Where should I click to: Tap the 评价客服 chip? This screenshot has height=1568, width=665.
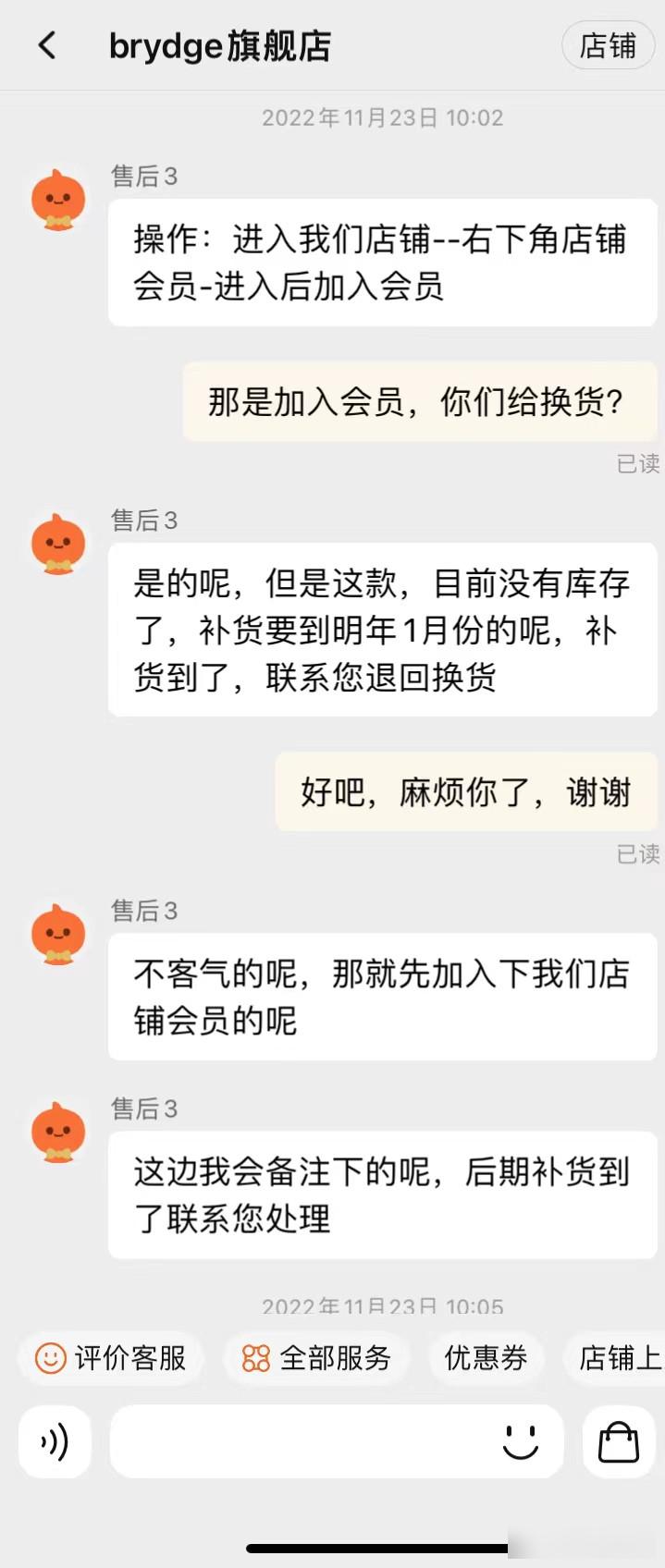pos(111,1357)
